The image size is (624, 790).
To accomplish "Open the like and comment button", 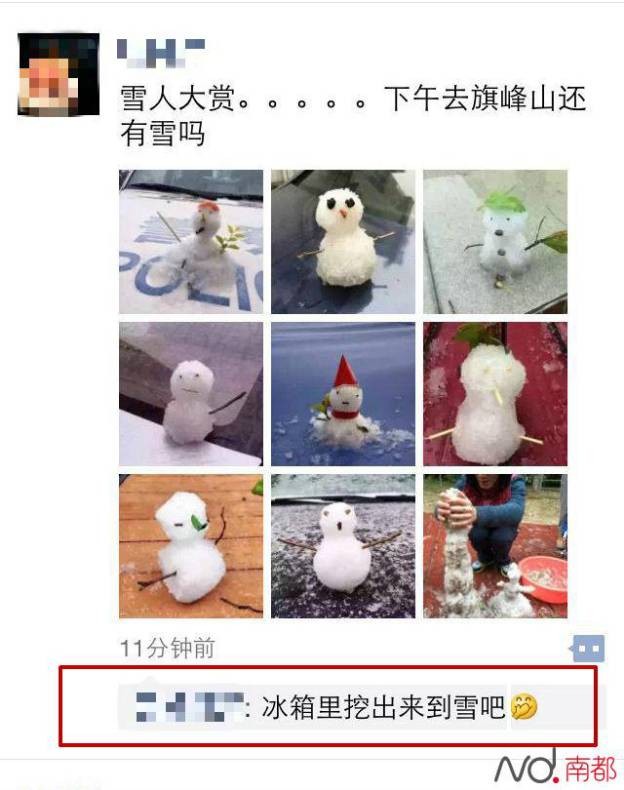I will tap(587, 649).
